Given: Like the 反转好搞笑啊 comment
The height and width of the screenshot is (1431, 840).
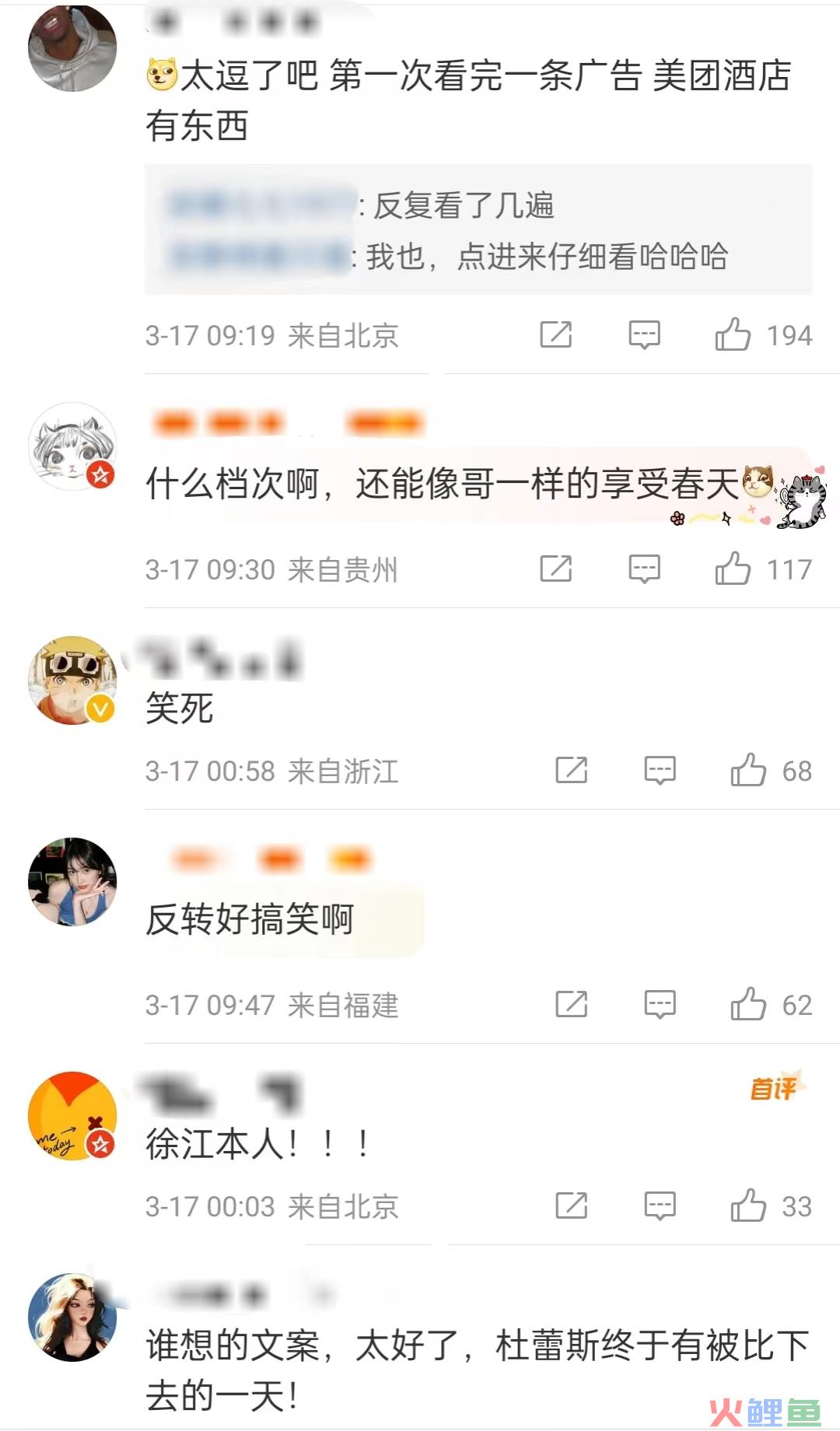Looking at the screenshot, I should [748, 1004].
